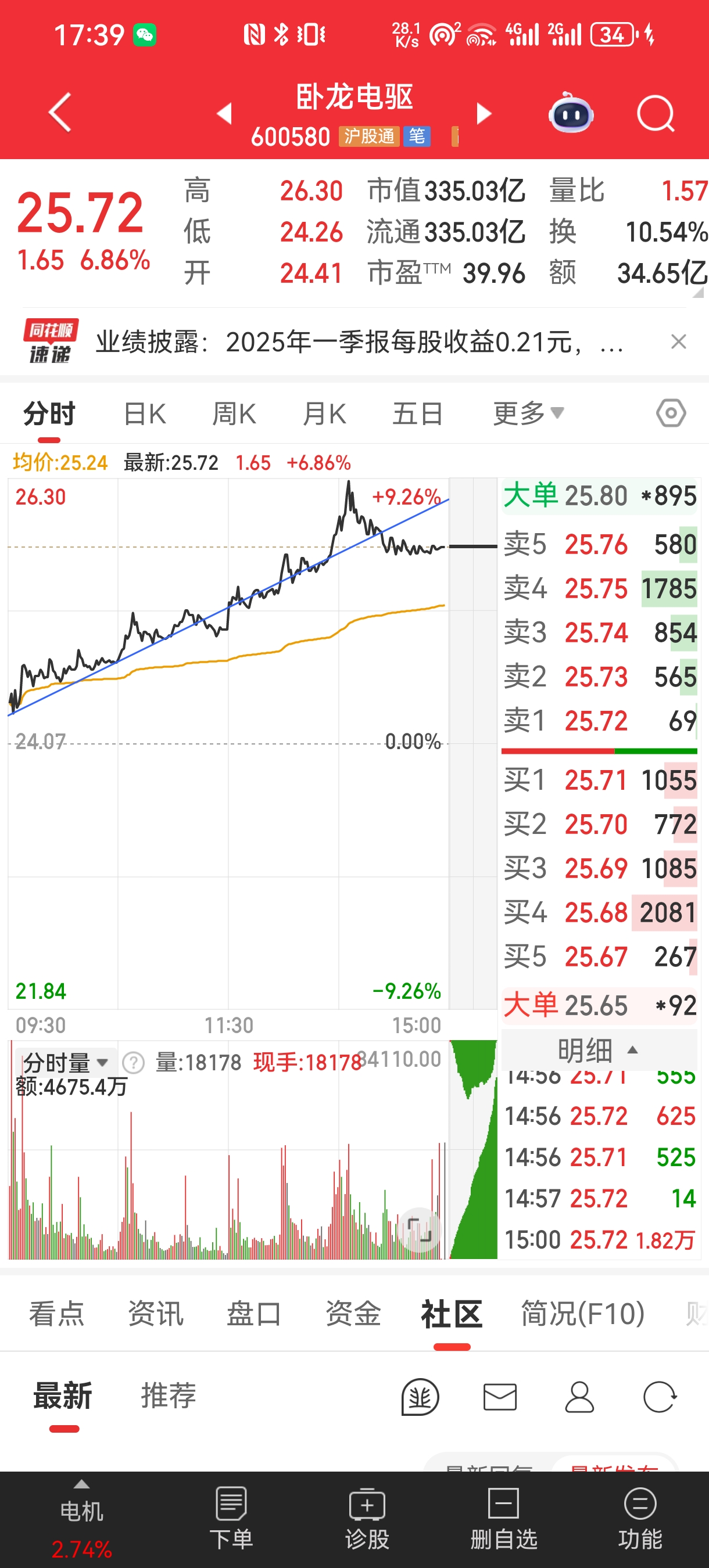This screenshot has width=709, height=1568.
Task: Switch to the previous stock with the left triangle
Action: [x=225, y=113]
